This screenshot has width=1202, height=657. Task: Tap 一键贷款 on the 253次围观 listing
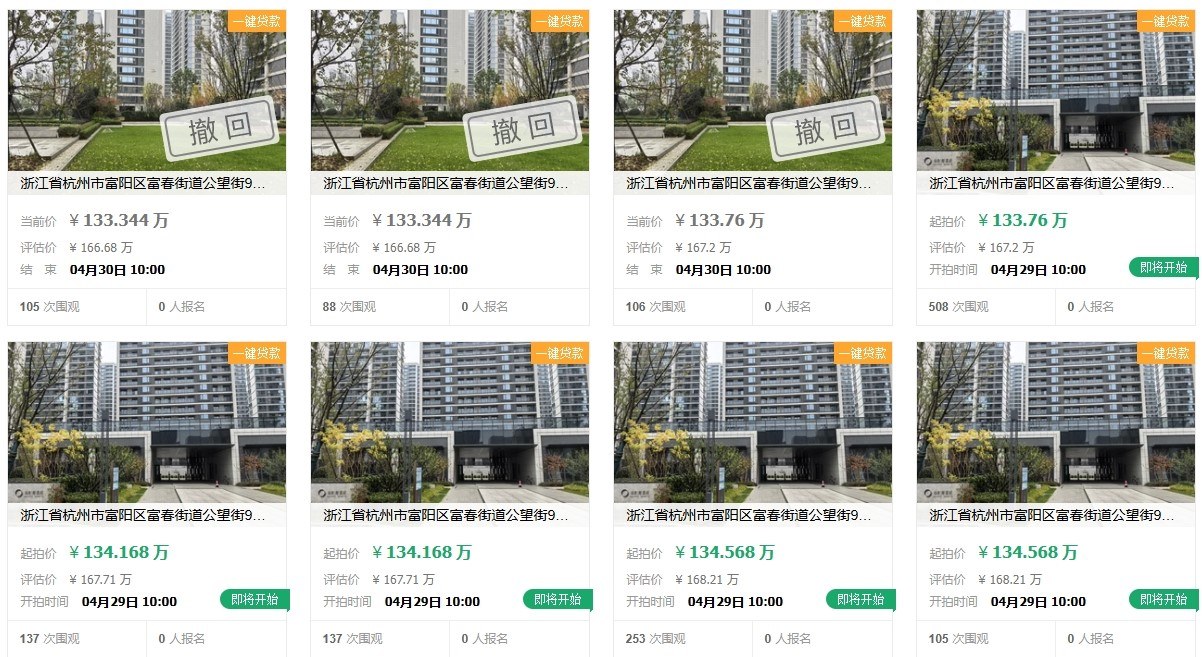(862, 353)
